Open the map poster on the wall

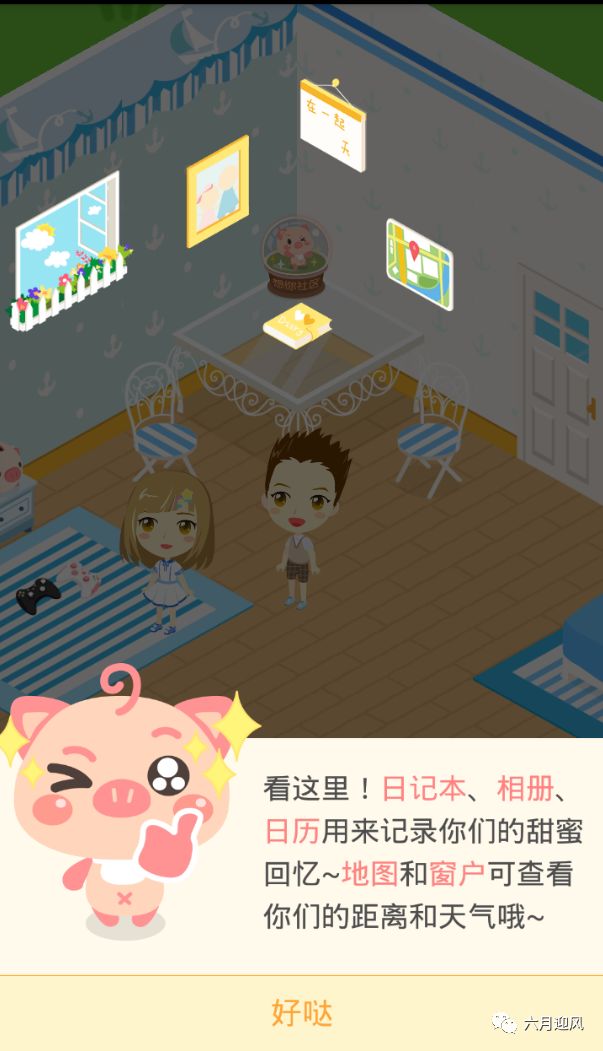point(420,263)
